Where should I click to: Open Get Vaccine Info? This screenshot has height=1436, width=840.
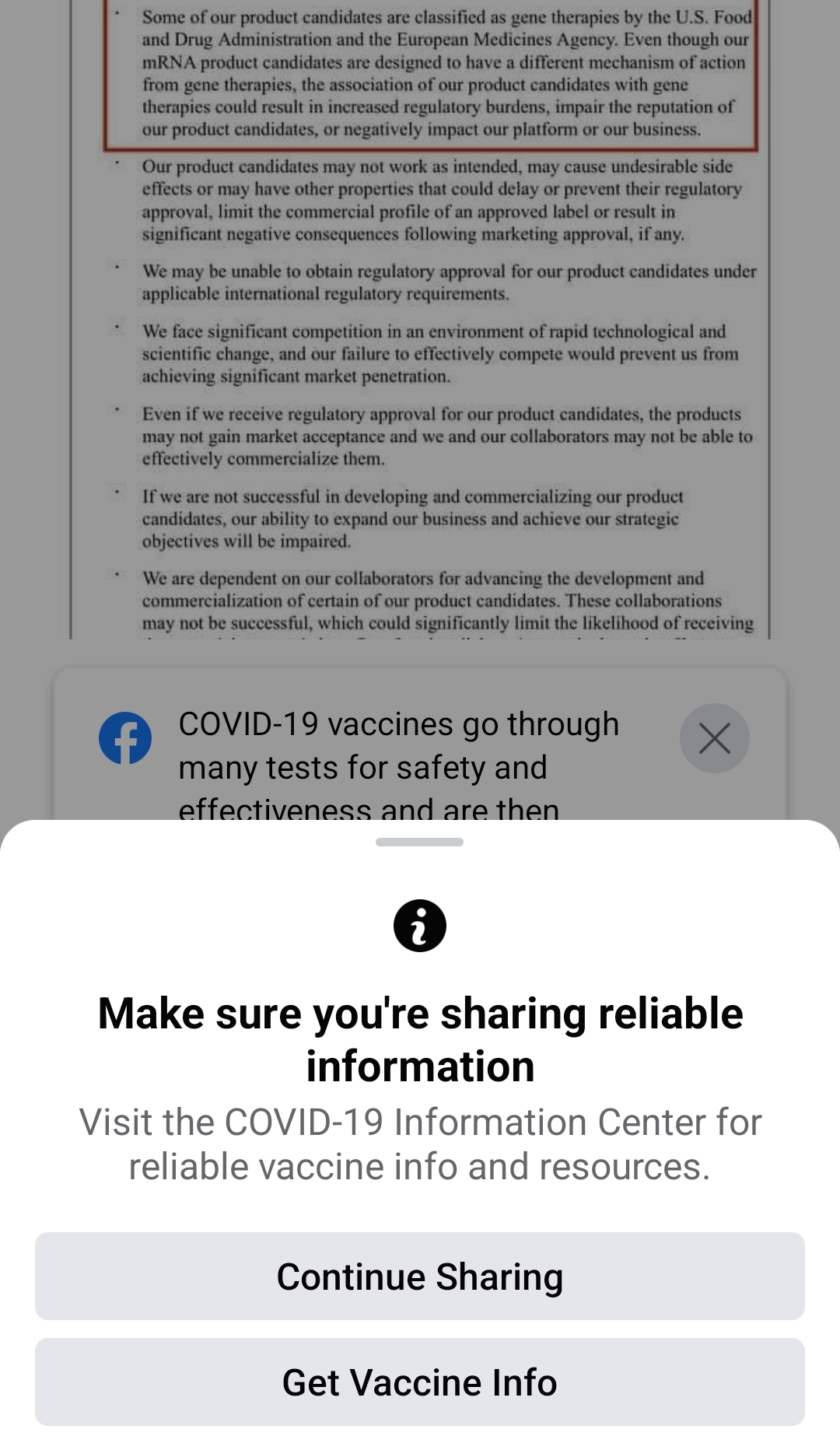coord(419,1382)
